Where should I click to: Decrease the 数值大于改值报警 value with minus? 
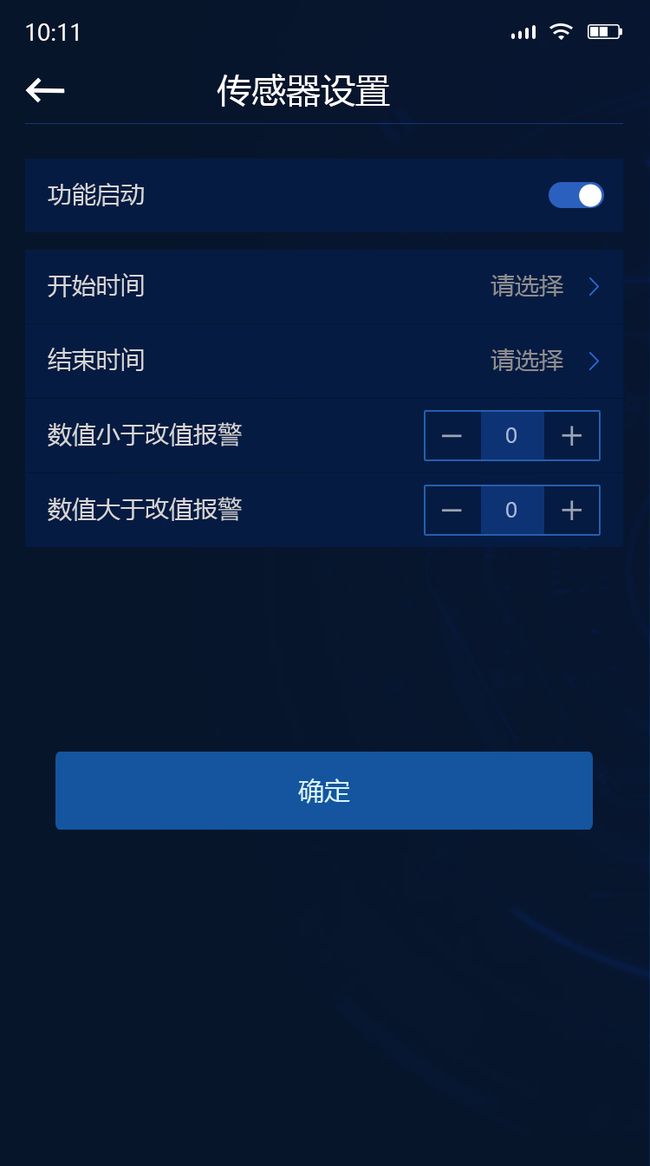click(x=453, y=510)
